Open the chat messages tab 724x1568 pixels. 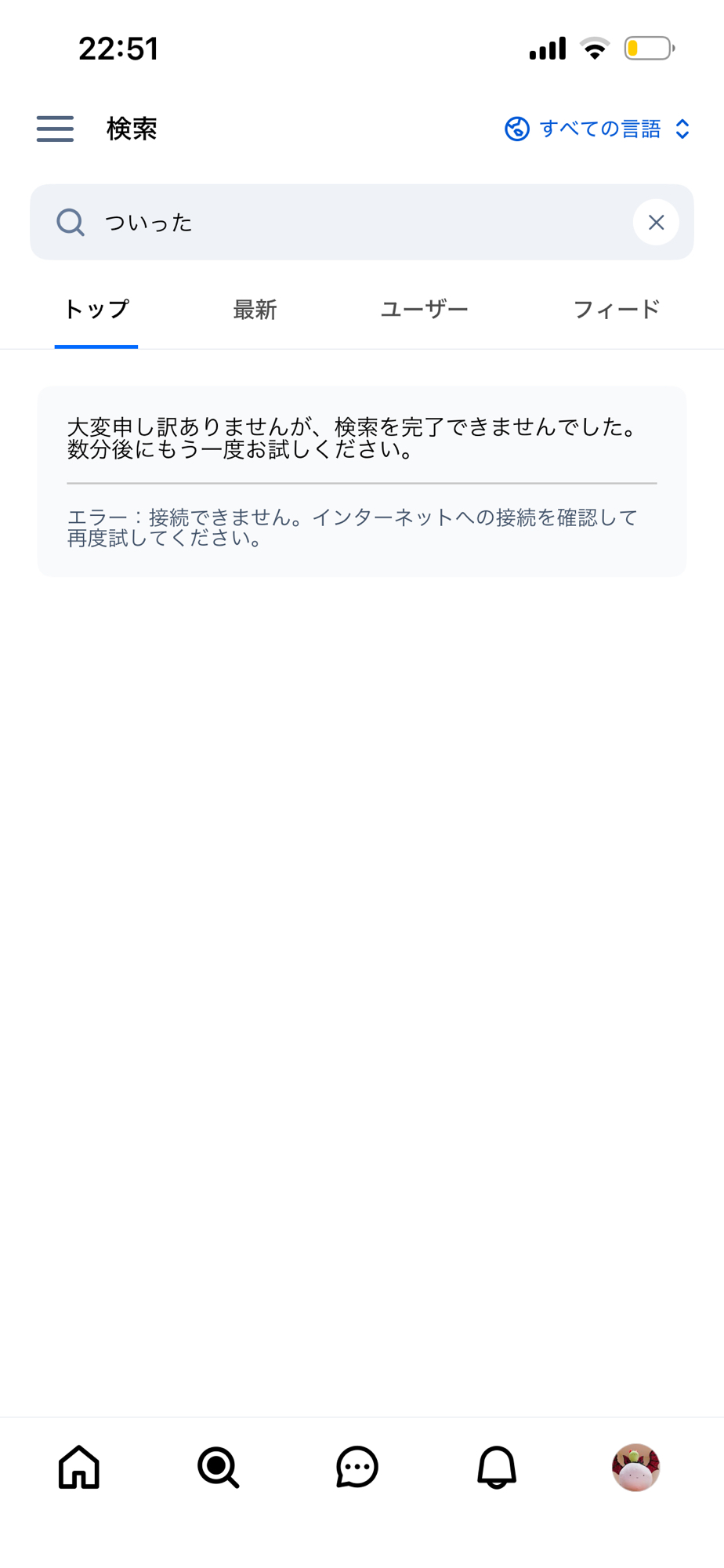[x=357, y=1467]
